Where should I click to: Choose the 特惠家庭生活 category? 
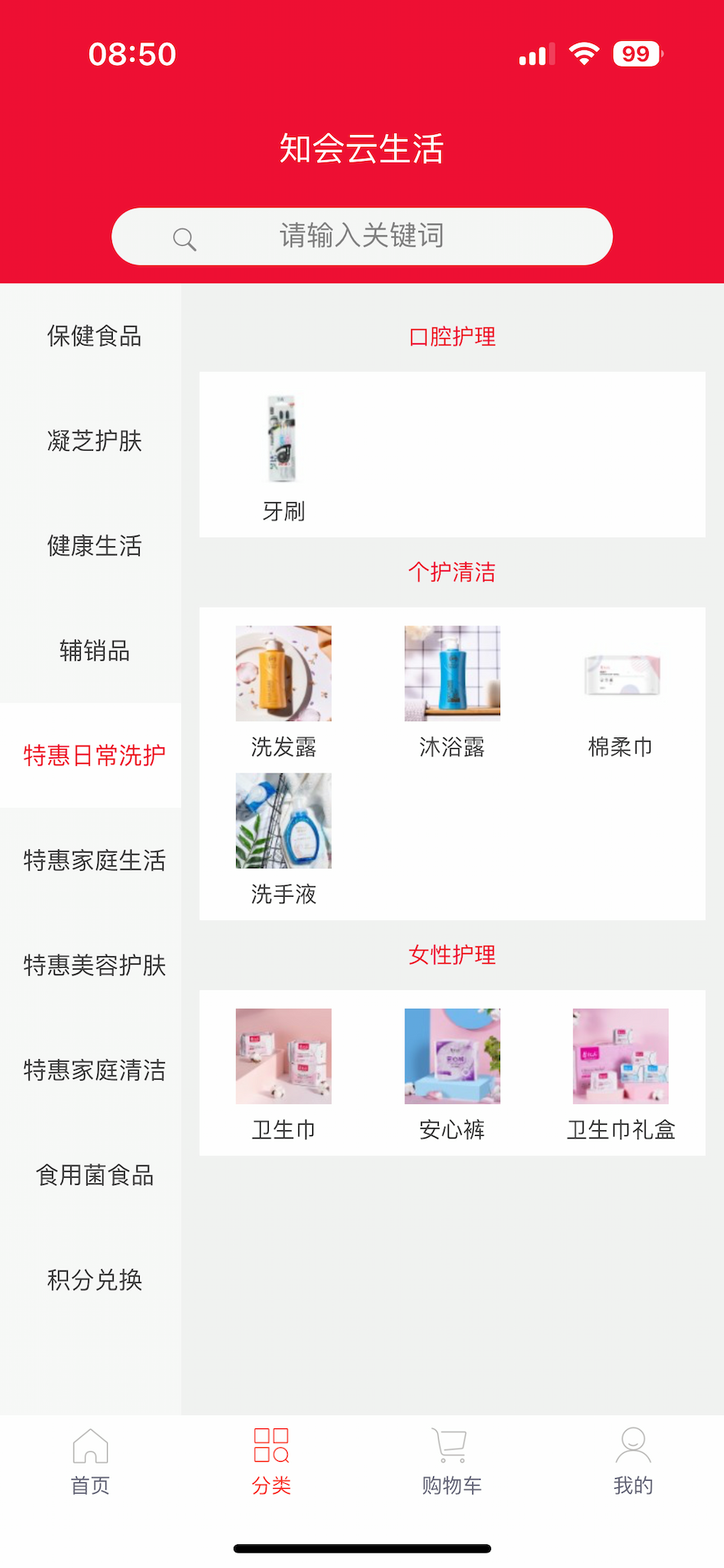(94, 860)
